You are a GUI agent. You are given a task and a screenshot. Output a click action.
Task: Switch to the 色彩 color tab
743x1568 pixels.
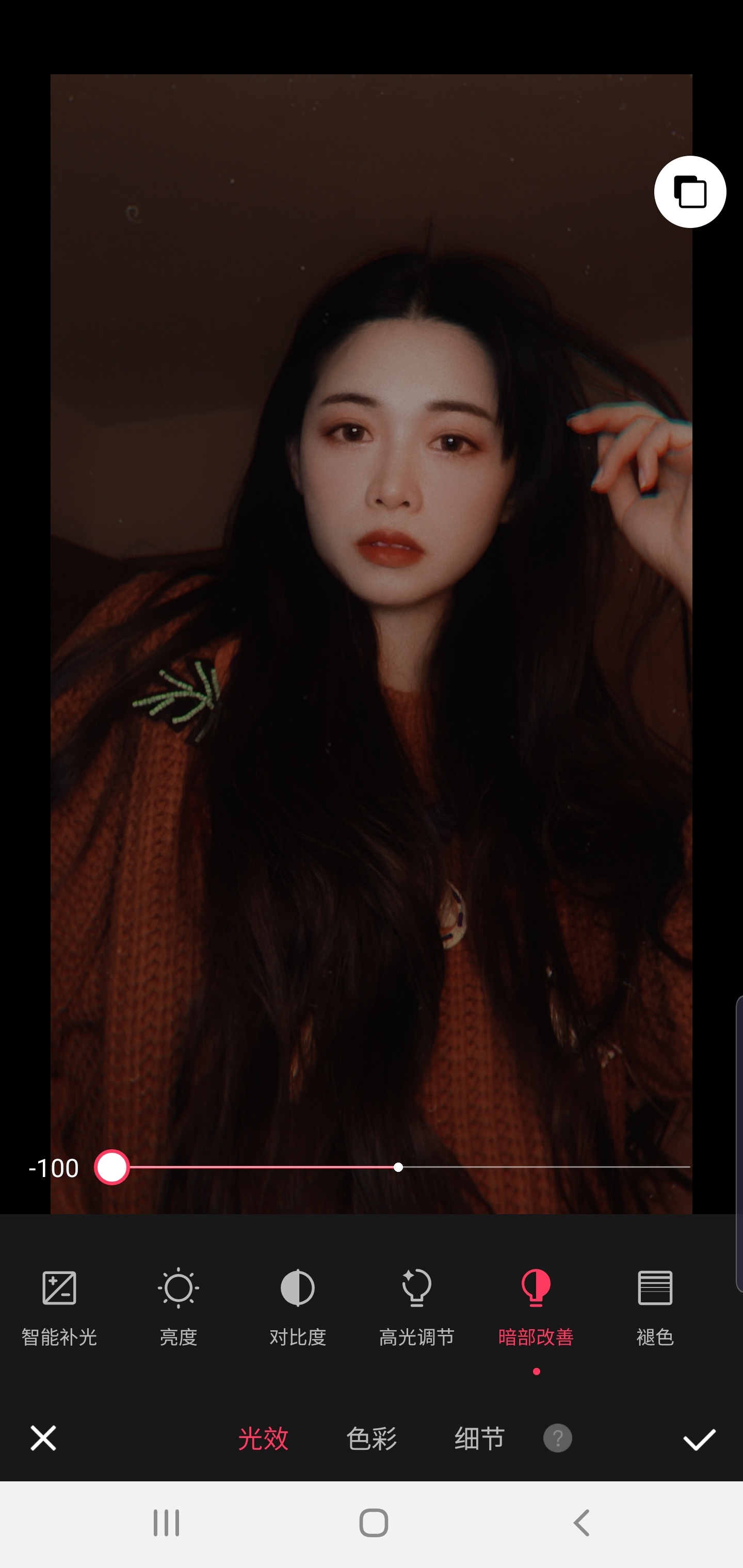pyautogui.click(x=372, y=1439)
